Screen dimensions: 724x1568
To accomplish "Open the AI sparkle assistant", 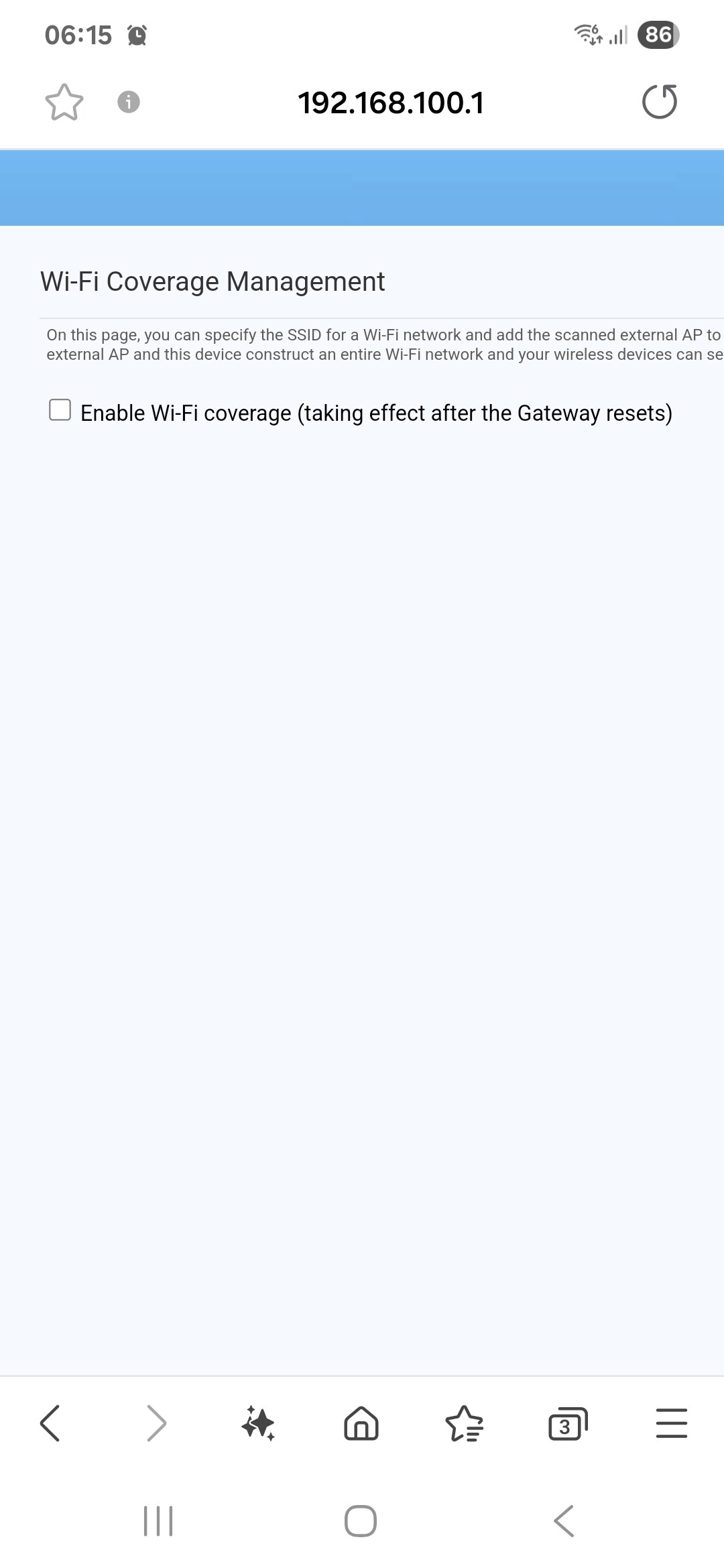I will tap(258, 1423).
